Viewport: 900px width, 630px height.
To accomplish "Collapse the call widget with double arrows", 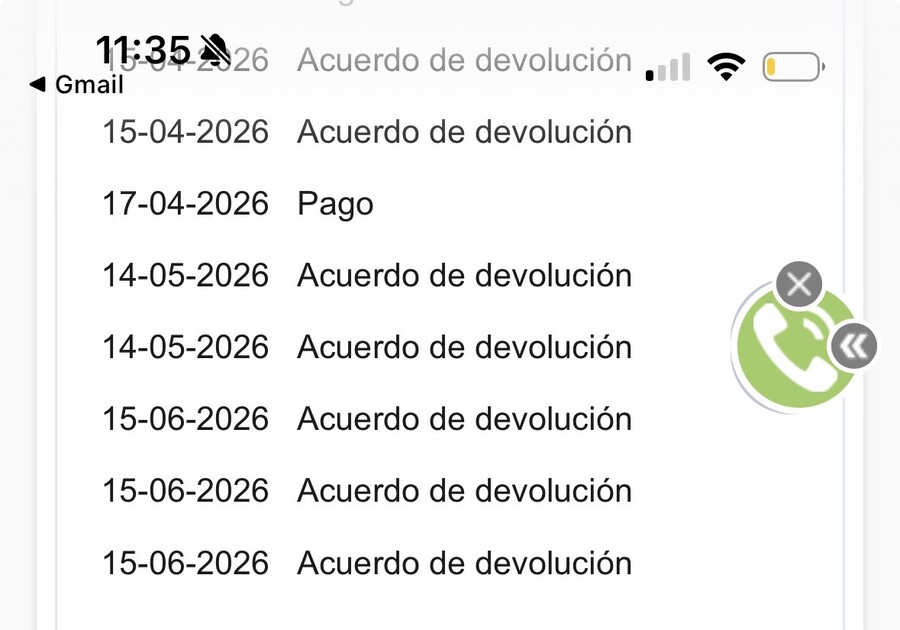I will tap(854, 346).
